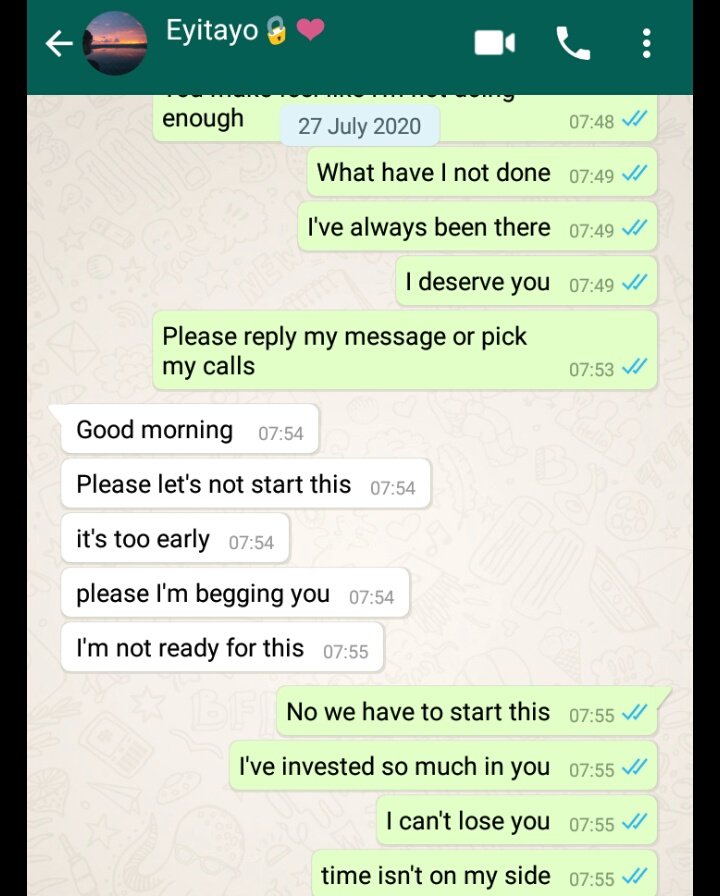This screenshot has width=720, height=896.
Task: Open Eyitayo's contact info from name
Action: (x=213, y=32)
